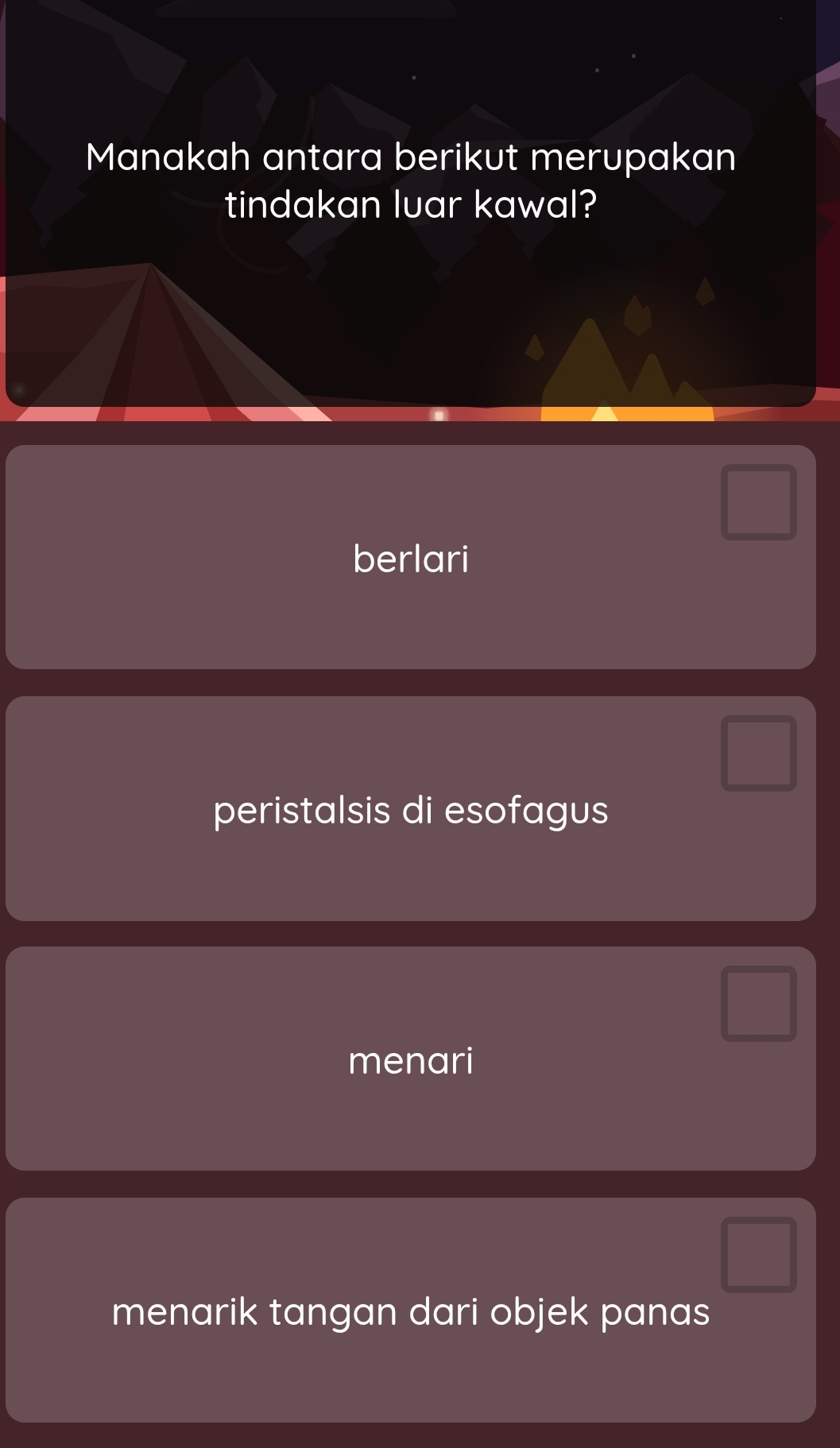Select the answer 'berlari'

(x=410, y=557)
